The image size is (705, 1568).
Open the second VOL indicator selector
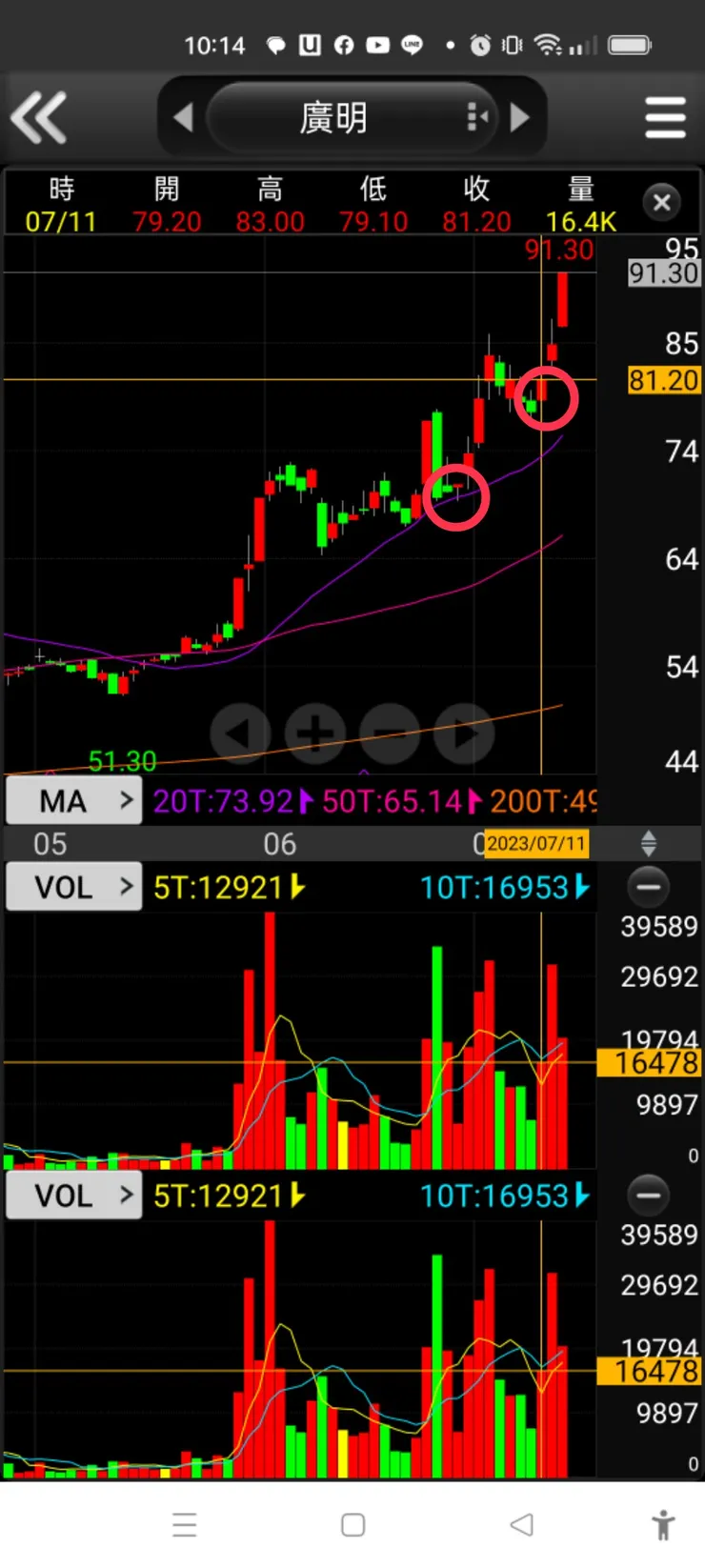(x=74, y=1196)
